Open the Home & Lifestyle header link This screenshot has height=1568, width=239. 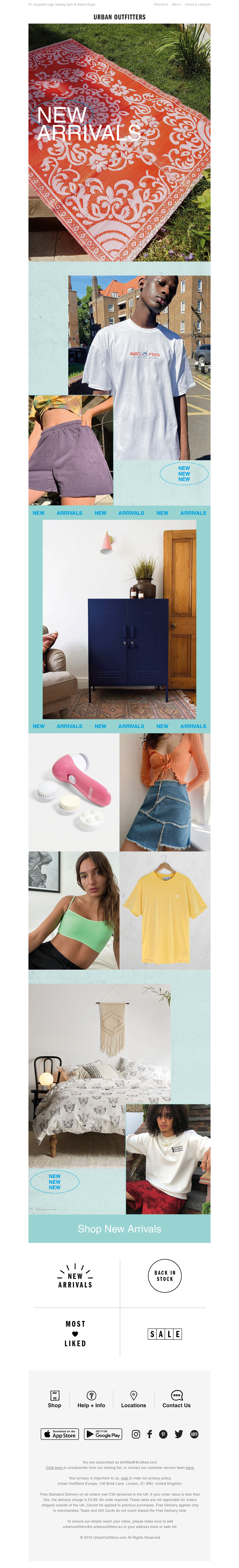click(197, 4)
